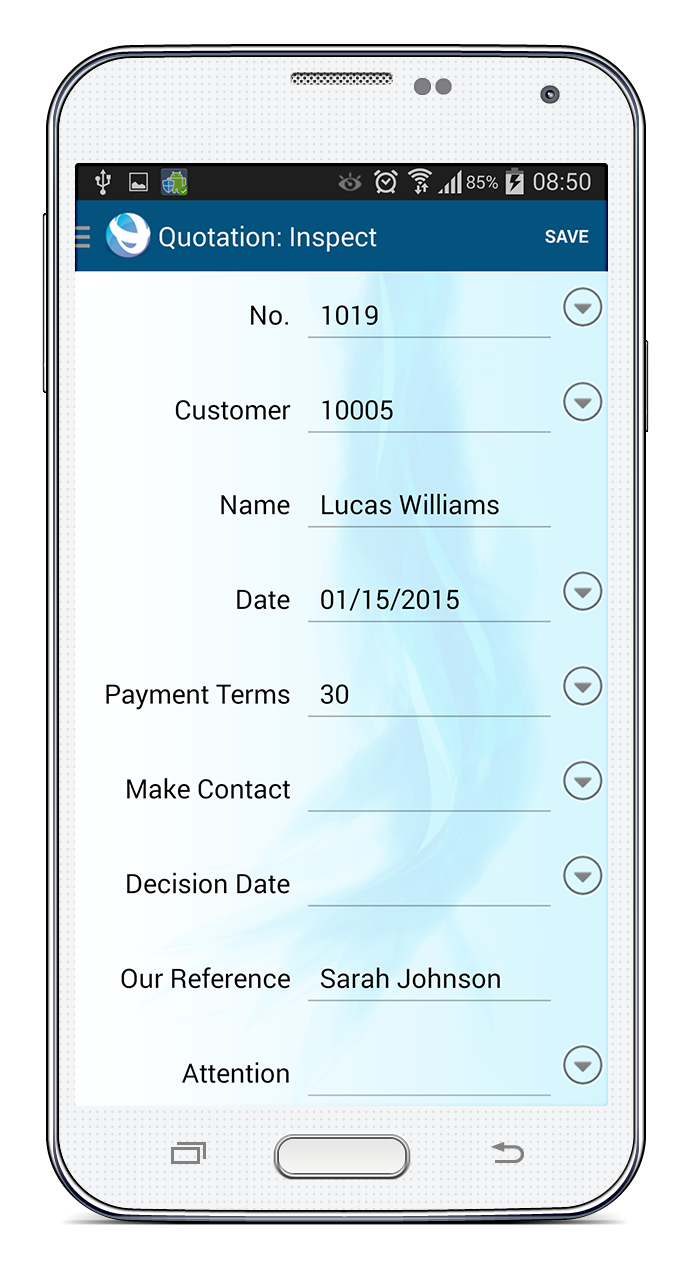Viewport: 691px width, 1282px height.
Task: Select the No. field showing 1019
Action: (429, 316)
